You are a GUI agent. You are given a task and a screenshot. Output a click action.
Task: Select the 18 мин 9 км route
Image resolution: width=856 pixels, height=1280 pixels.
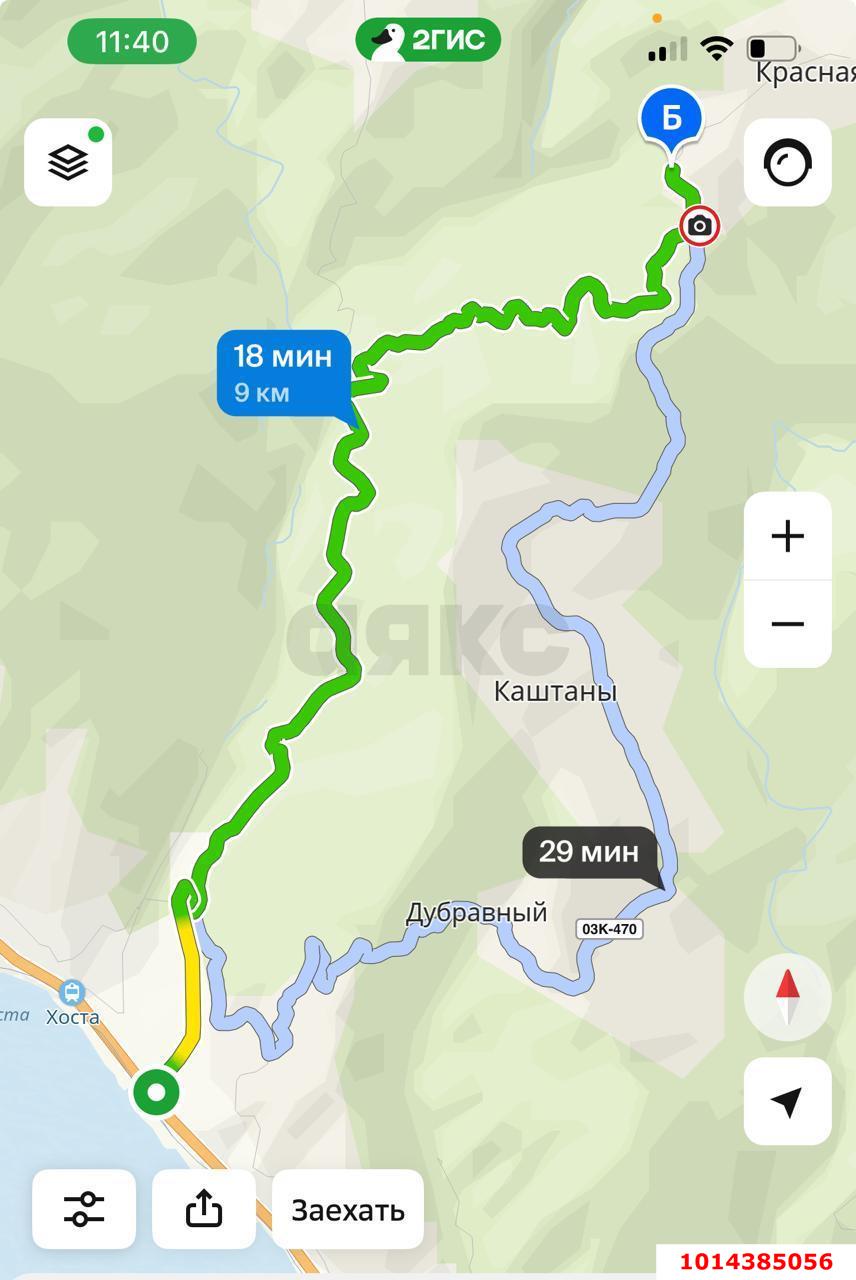point(283,373)
